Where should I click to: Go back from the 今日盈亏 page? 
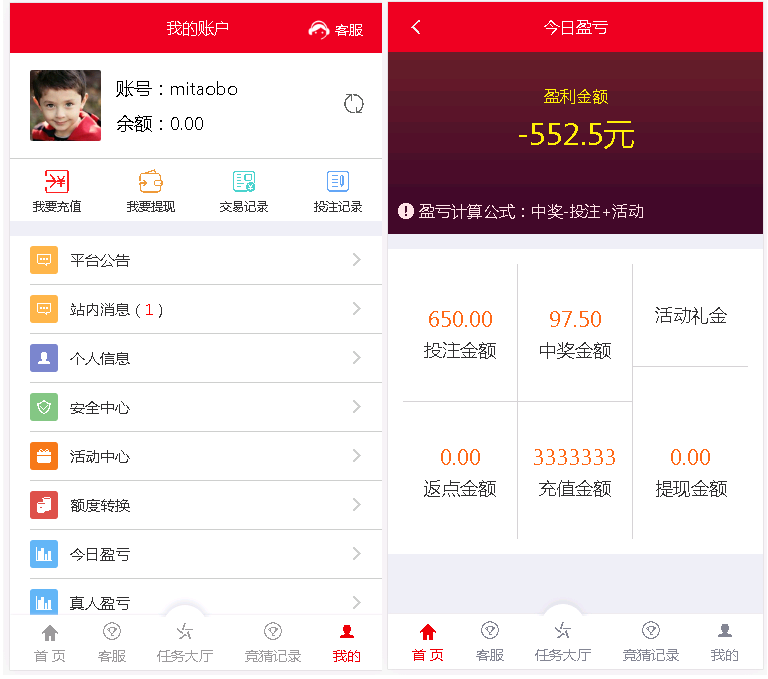point(416,28)
